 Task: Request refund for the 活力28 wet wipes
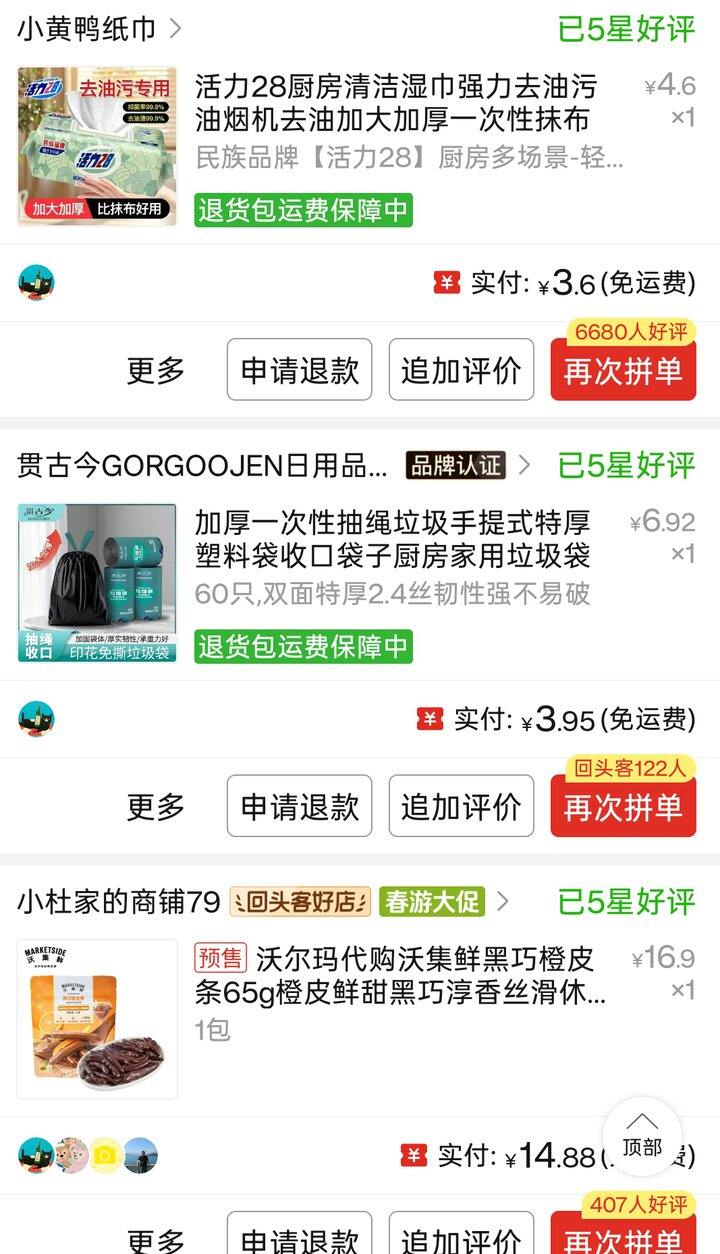click(299, 370)
